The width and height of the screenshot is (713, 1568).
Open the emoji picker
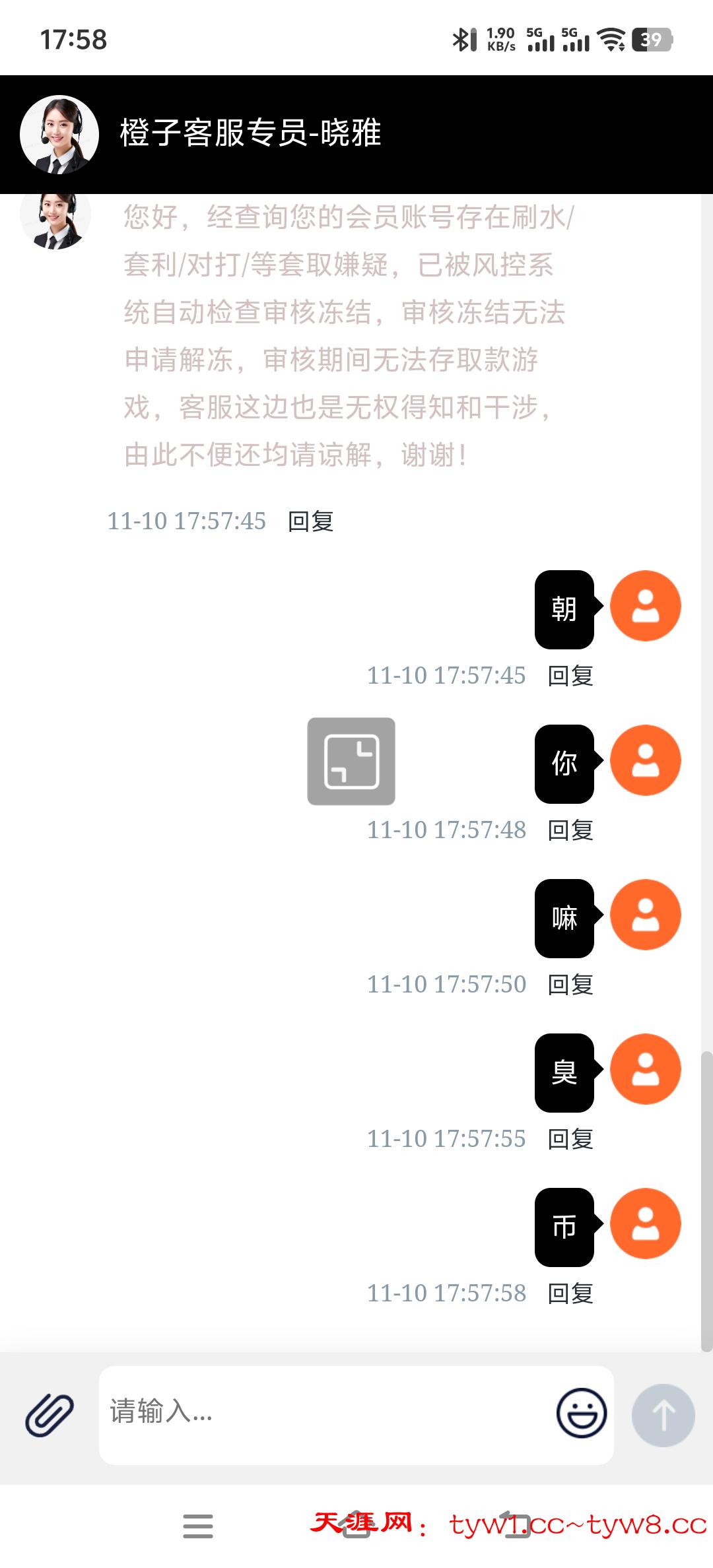581,1413
